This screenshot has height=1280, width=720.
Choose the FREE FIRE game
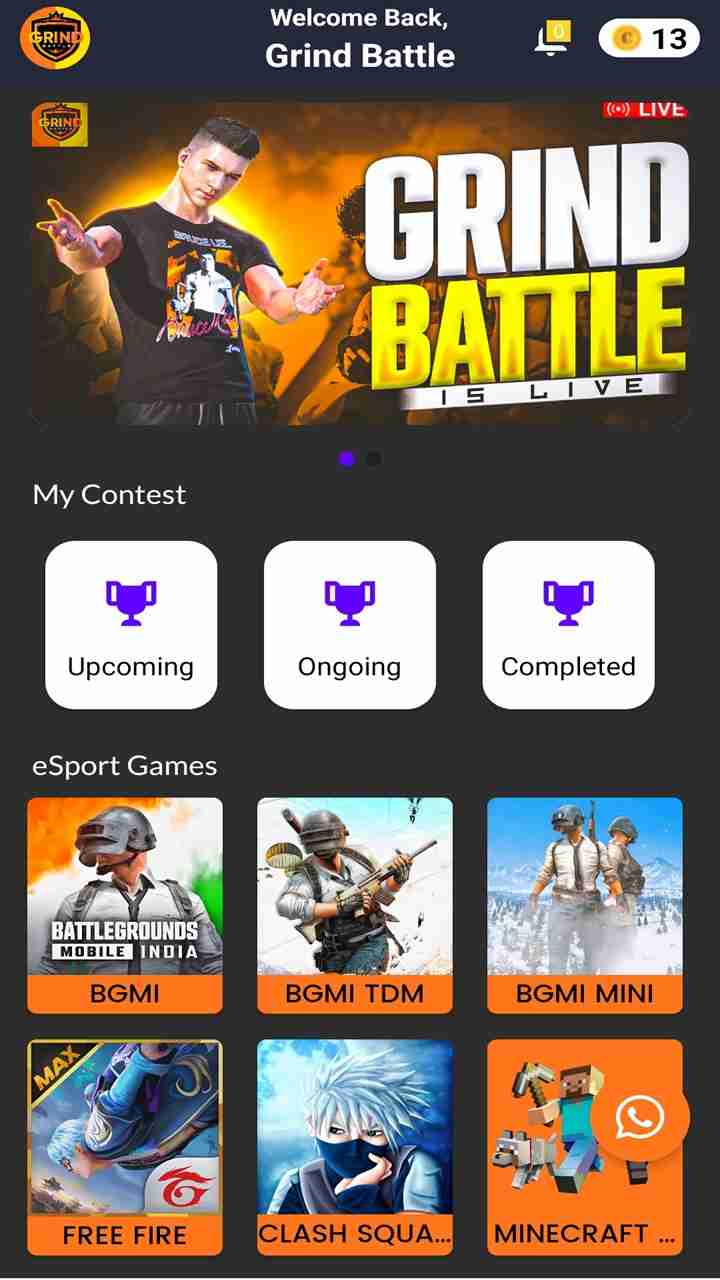point(125,1147)
